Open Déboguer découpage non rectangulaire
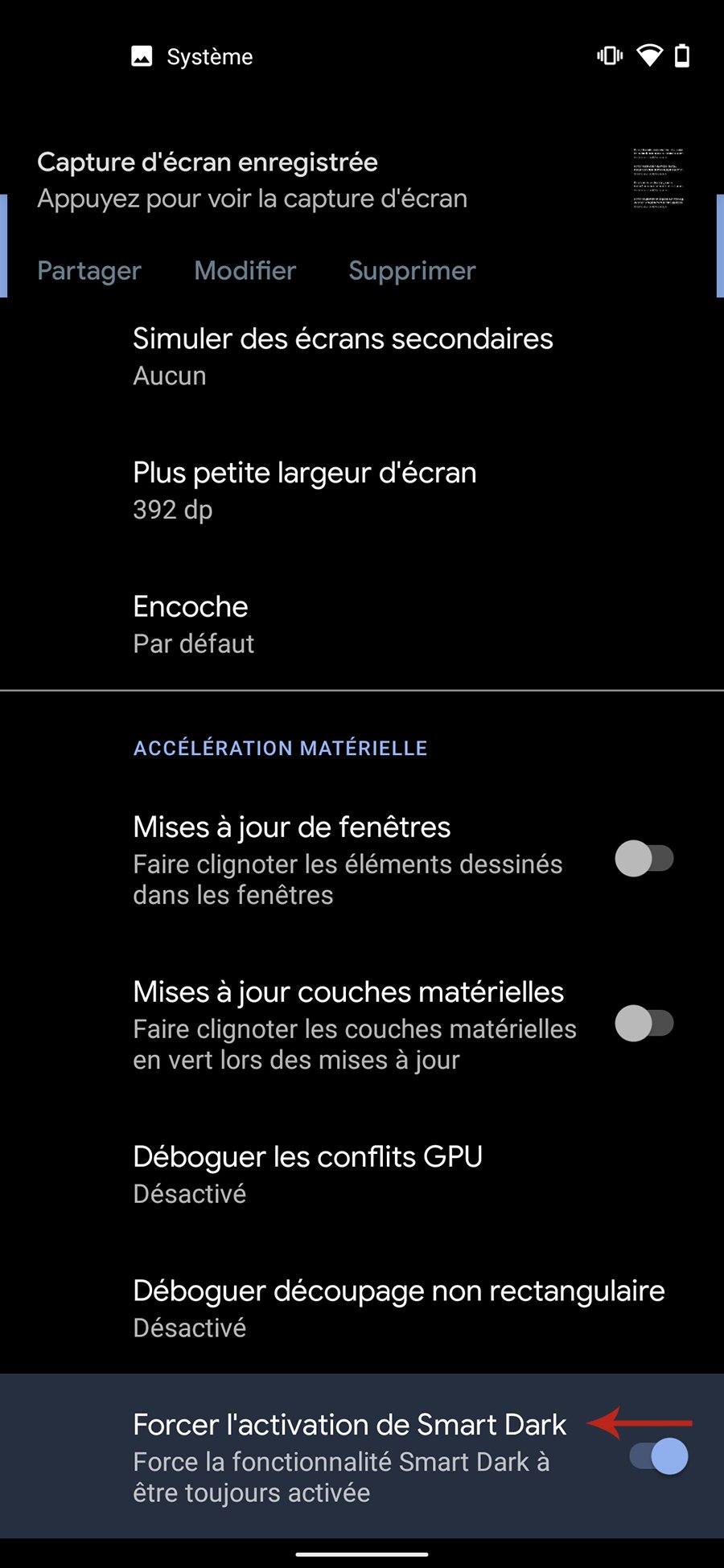This screenshot has width=724, height=1568. point(398,1307)
